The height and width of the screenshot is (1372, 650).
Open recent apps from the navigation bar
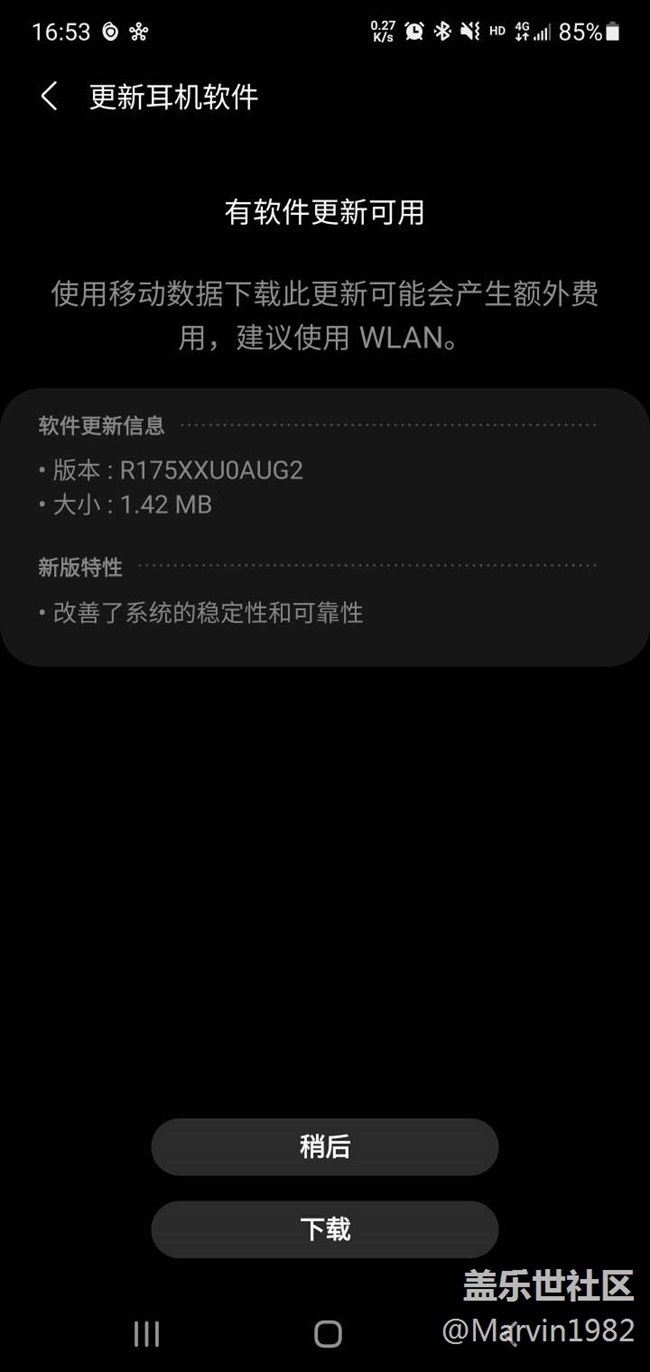coord(146,1333)
